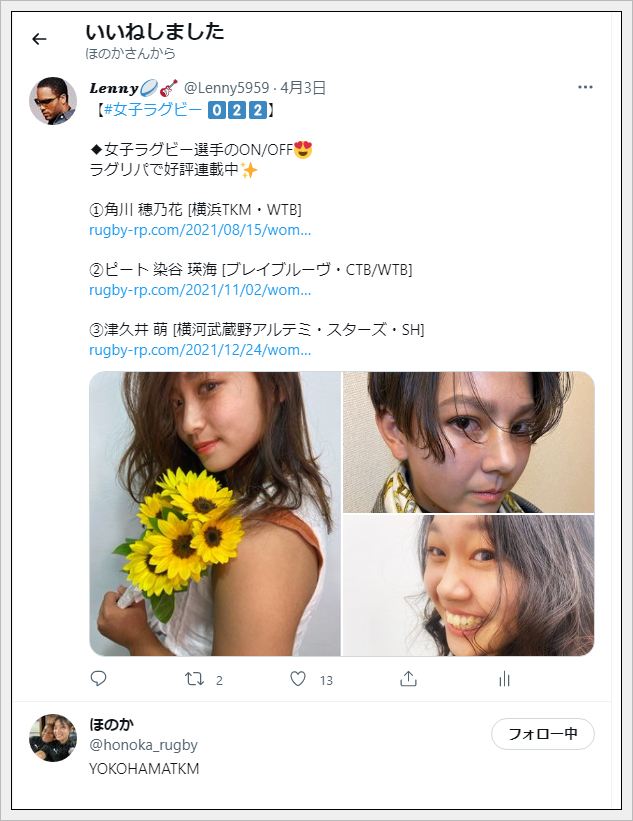Viewport: 633px width, 821px height.
Task: Open the tweet's more options menu
Action: [x=585, y=87]
